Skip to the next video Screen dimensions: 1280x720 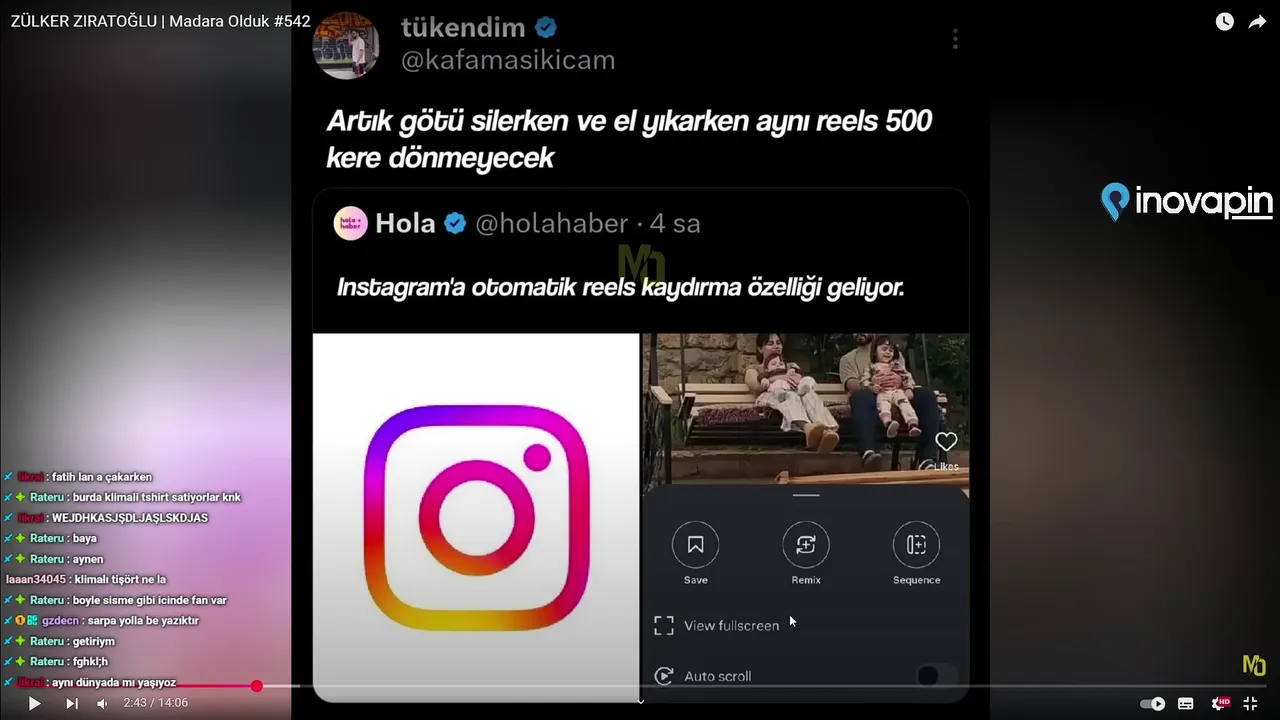(x=71, y=703)
